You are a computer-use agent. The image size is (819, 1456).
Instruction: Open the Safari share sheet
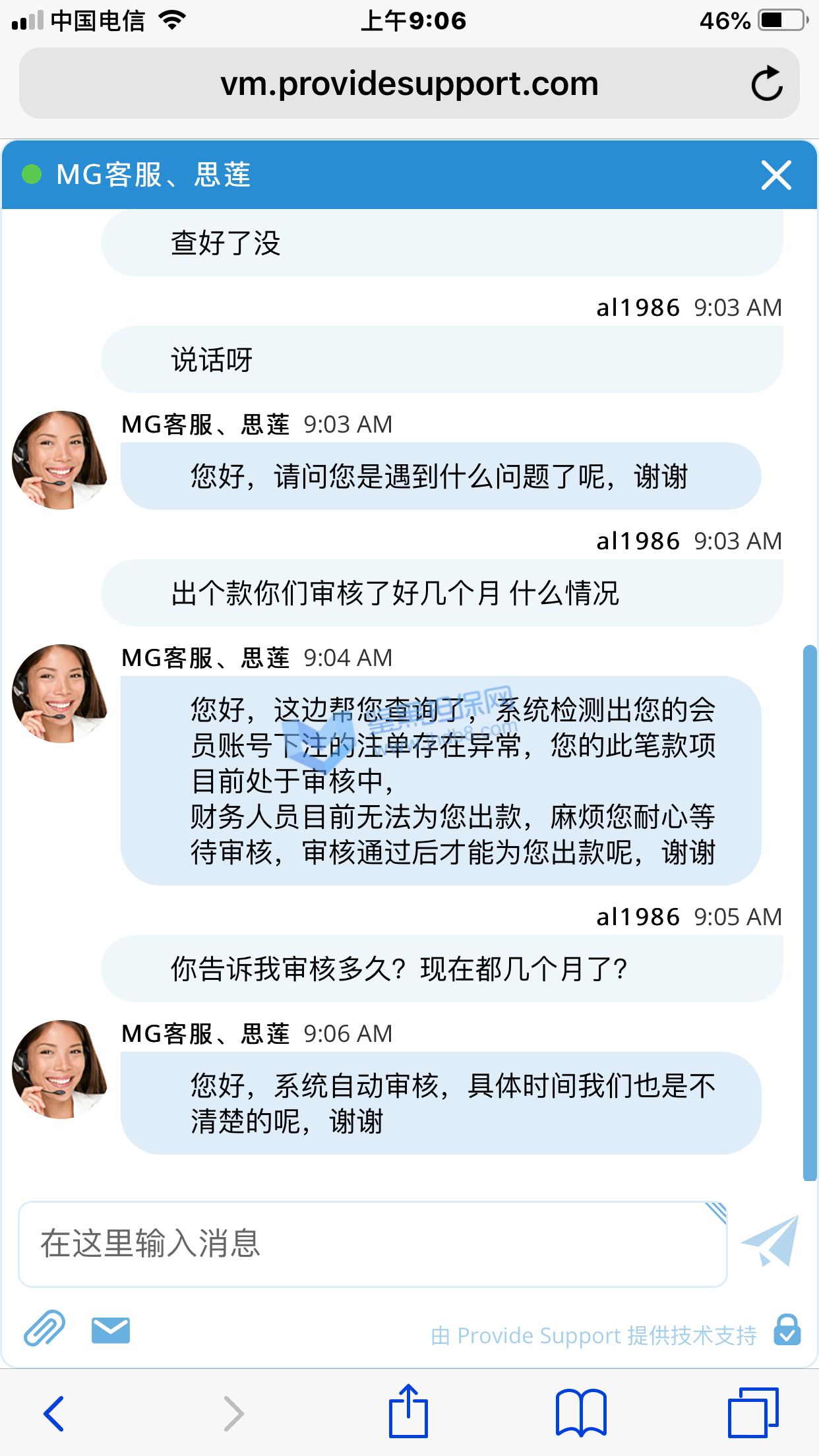[408, 1412]
